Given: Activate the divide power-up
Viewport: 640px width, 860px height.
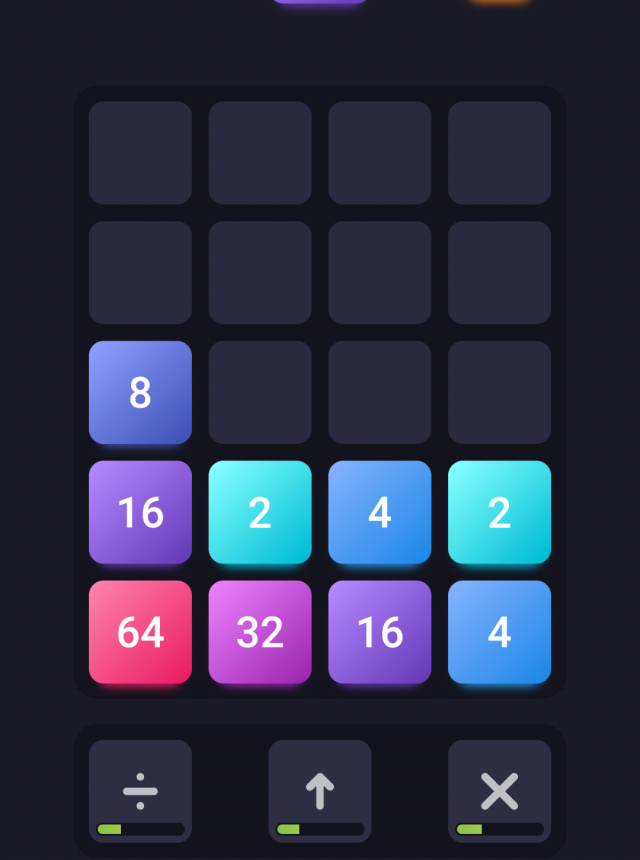Looking at the screenshot, I should pos(140,790).
